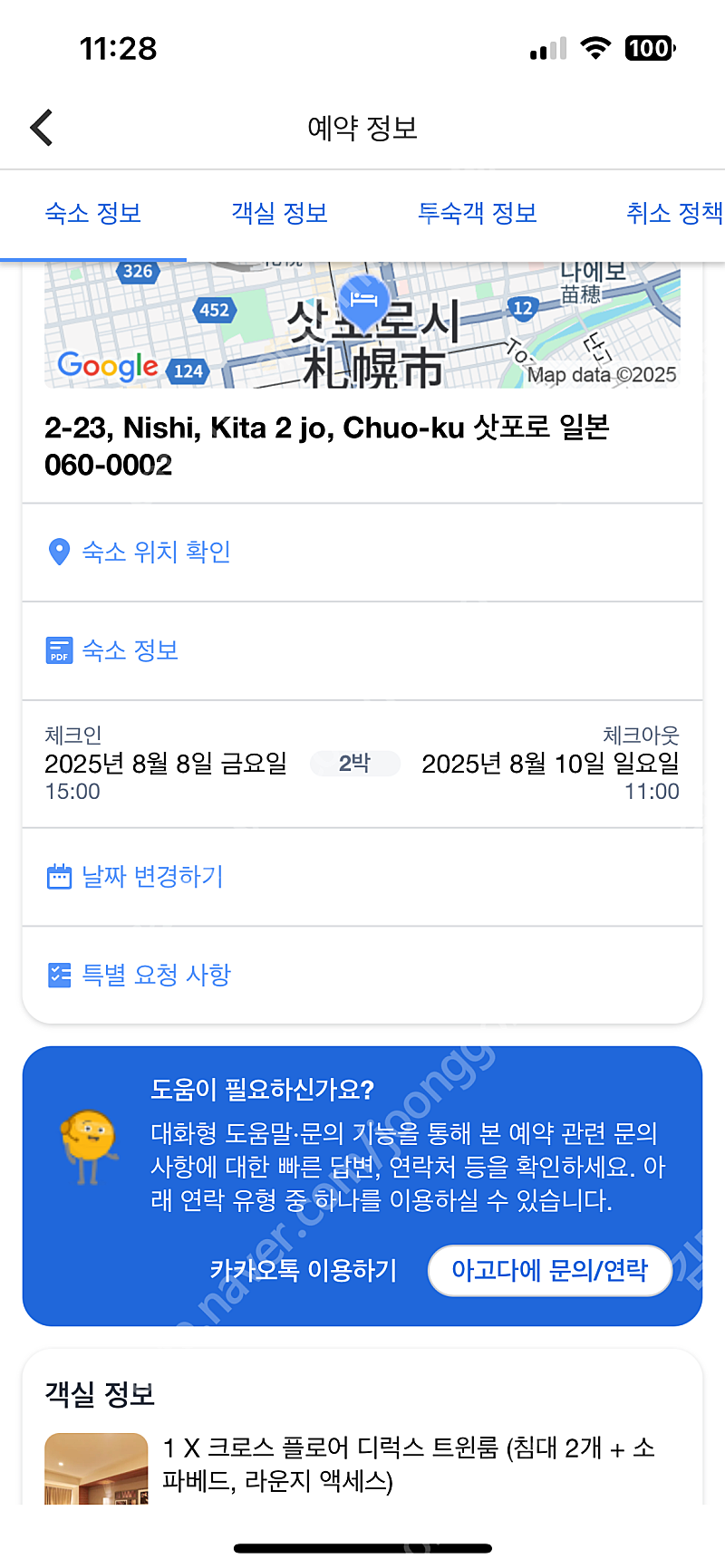
Task: Tap 카카오톡 이용하기
Action: pos(304,1270)
